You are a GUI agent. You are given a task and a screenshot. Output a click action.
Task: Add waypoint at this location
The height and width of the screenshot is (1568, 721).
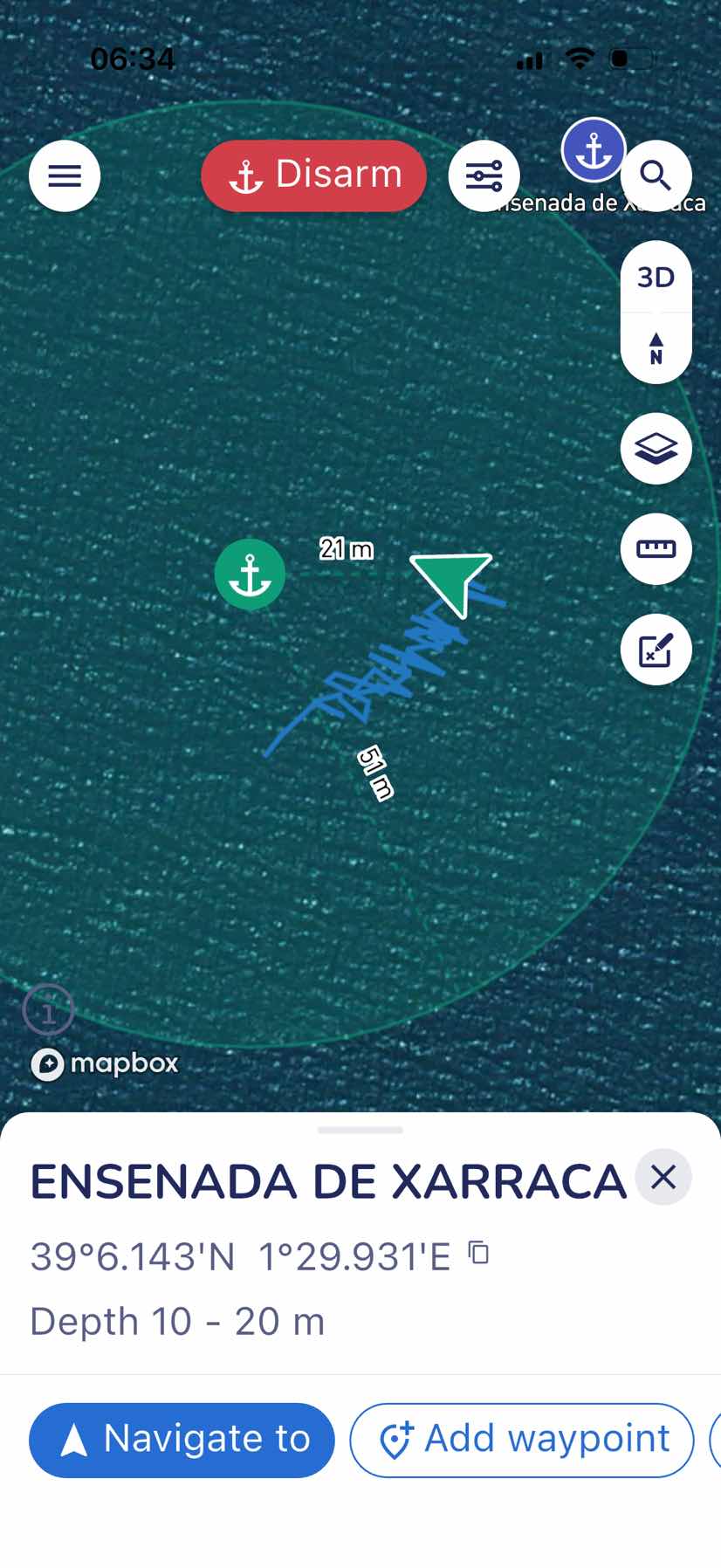pos(522,1440)
